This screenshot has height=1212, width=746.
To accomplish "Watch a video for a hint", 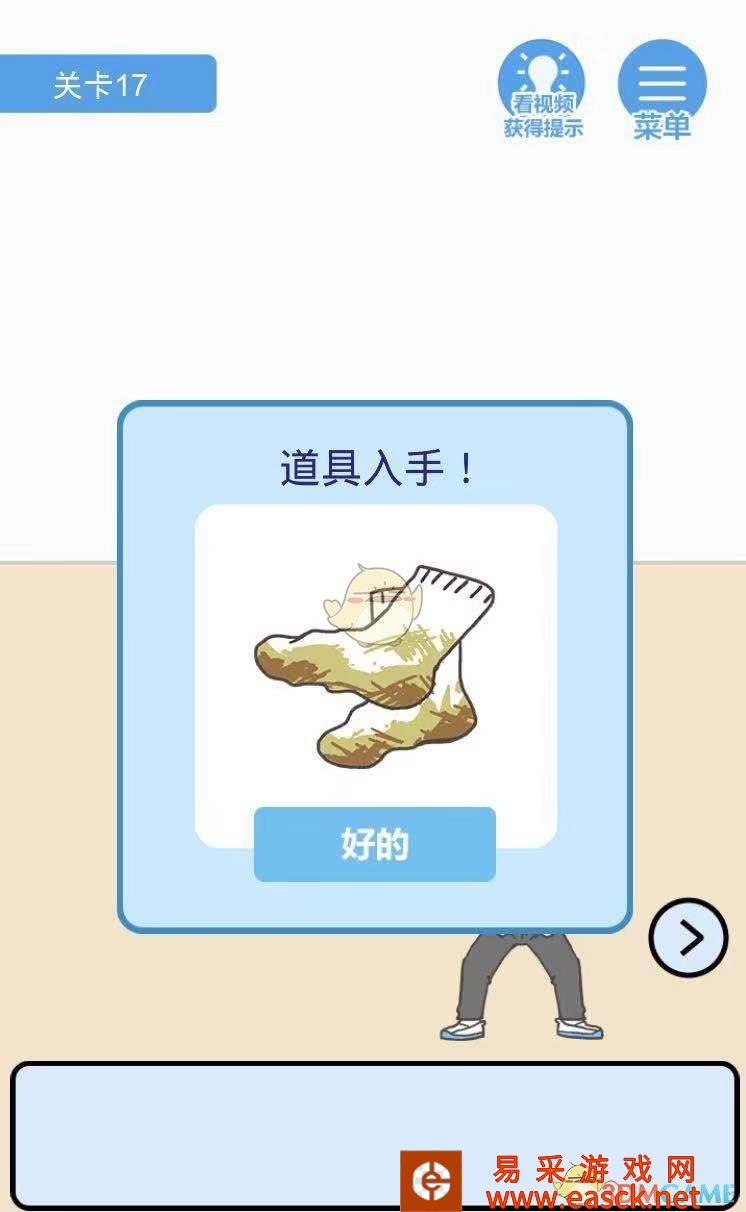I will pos(543,90).
